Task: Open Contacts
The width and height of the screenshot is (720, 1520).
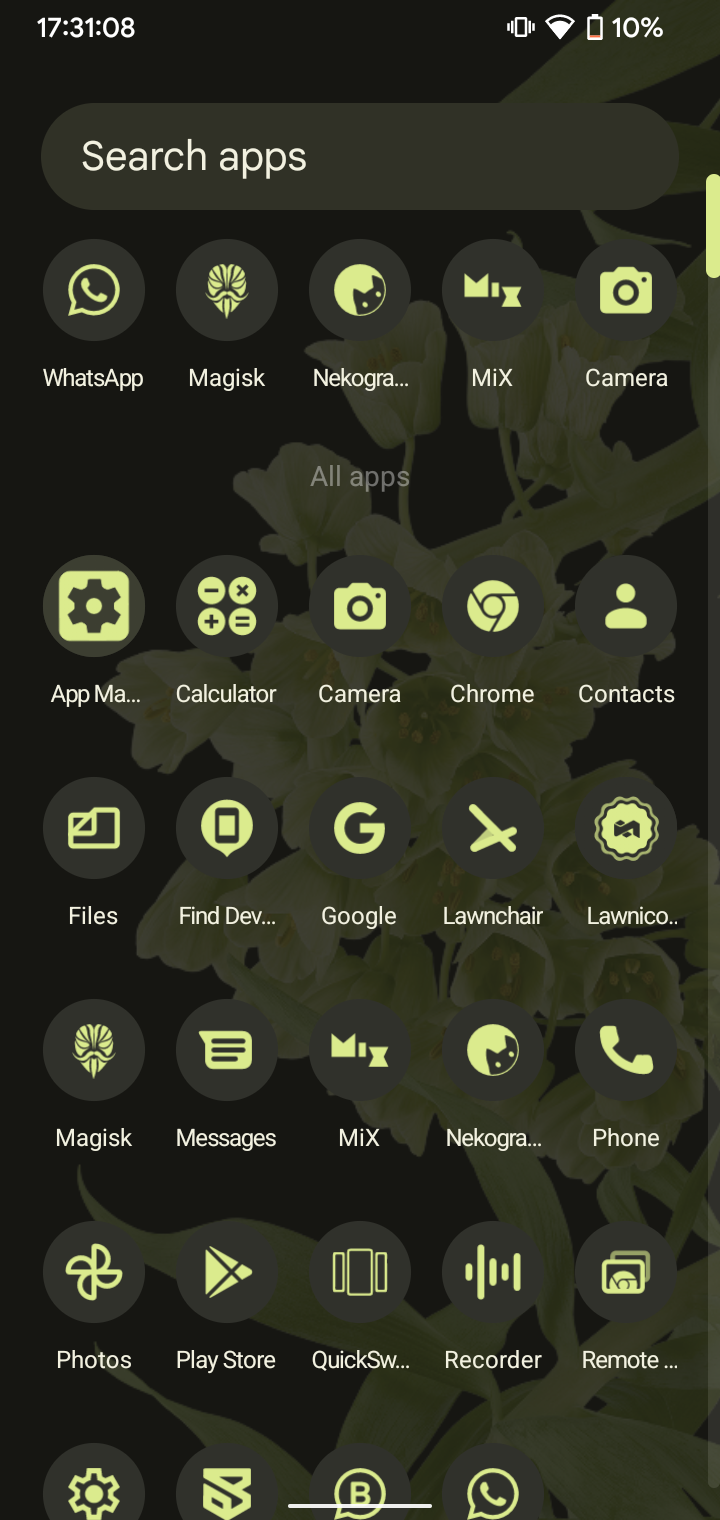Action: point(626,606)
